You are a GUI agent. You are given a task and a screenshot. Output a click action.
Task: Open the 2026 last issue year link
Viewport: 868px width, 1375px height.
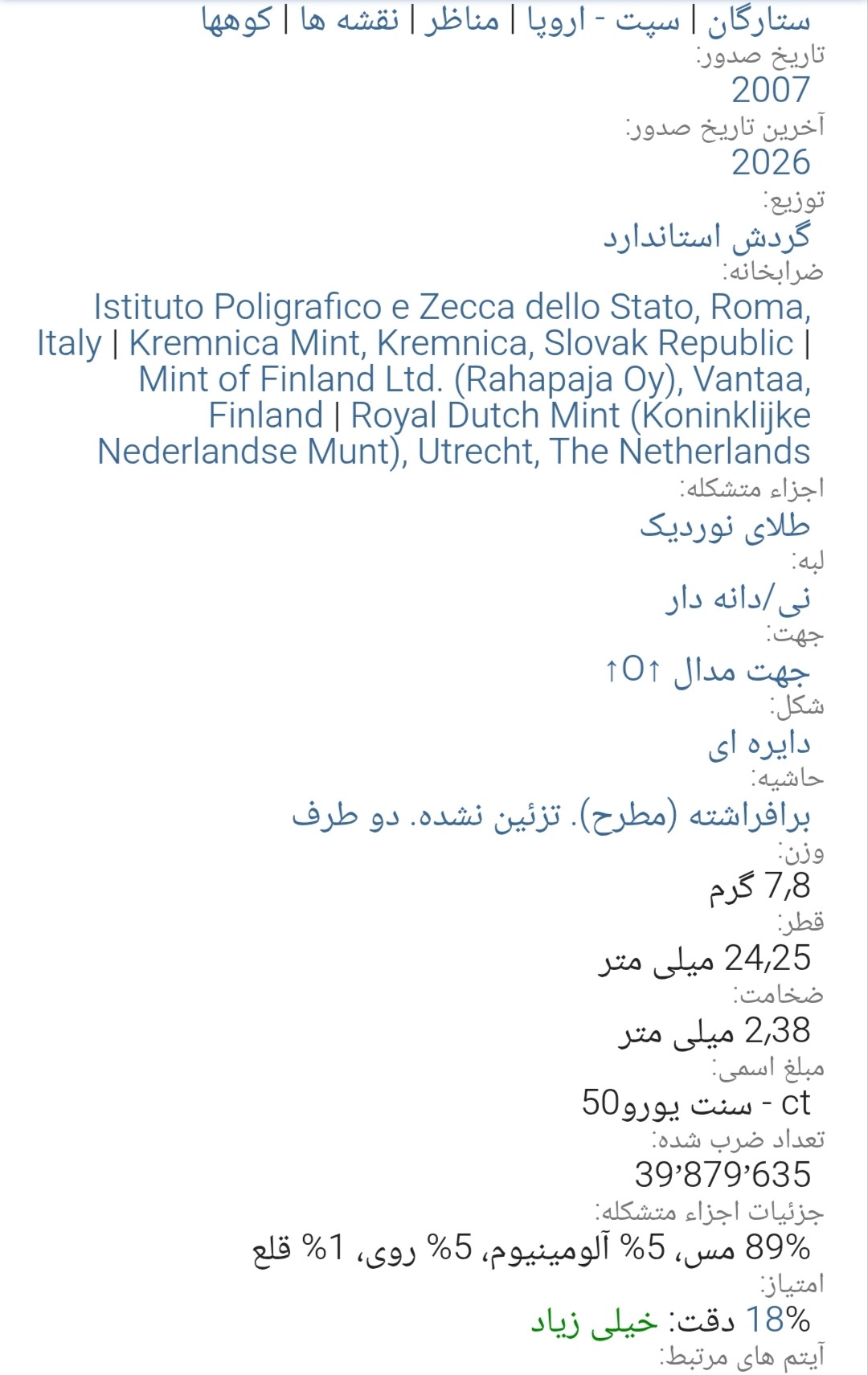(x=771, y=162)
